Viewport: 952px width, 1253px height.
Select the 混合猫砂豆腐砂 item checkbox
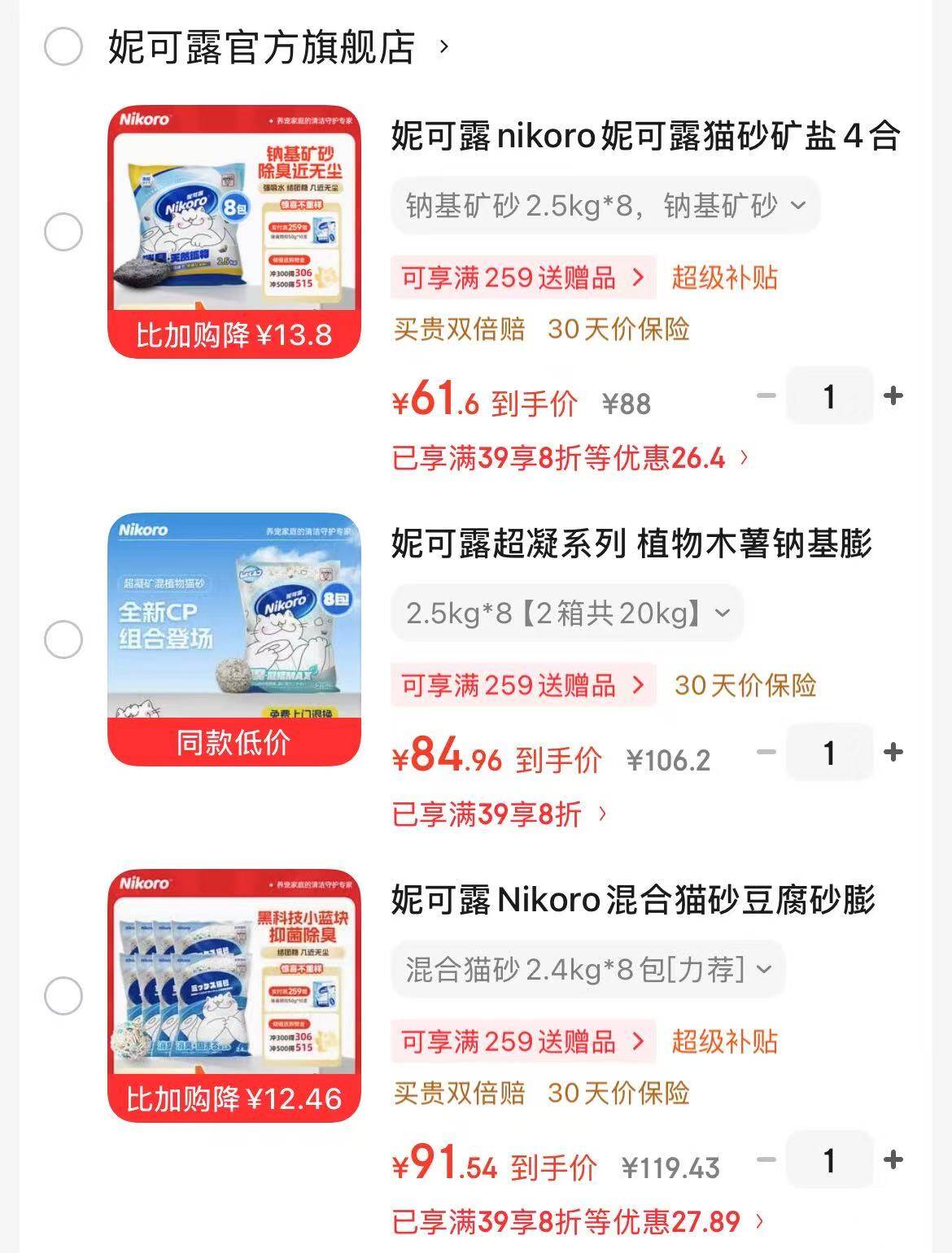click(63, 996)
